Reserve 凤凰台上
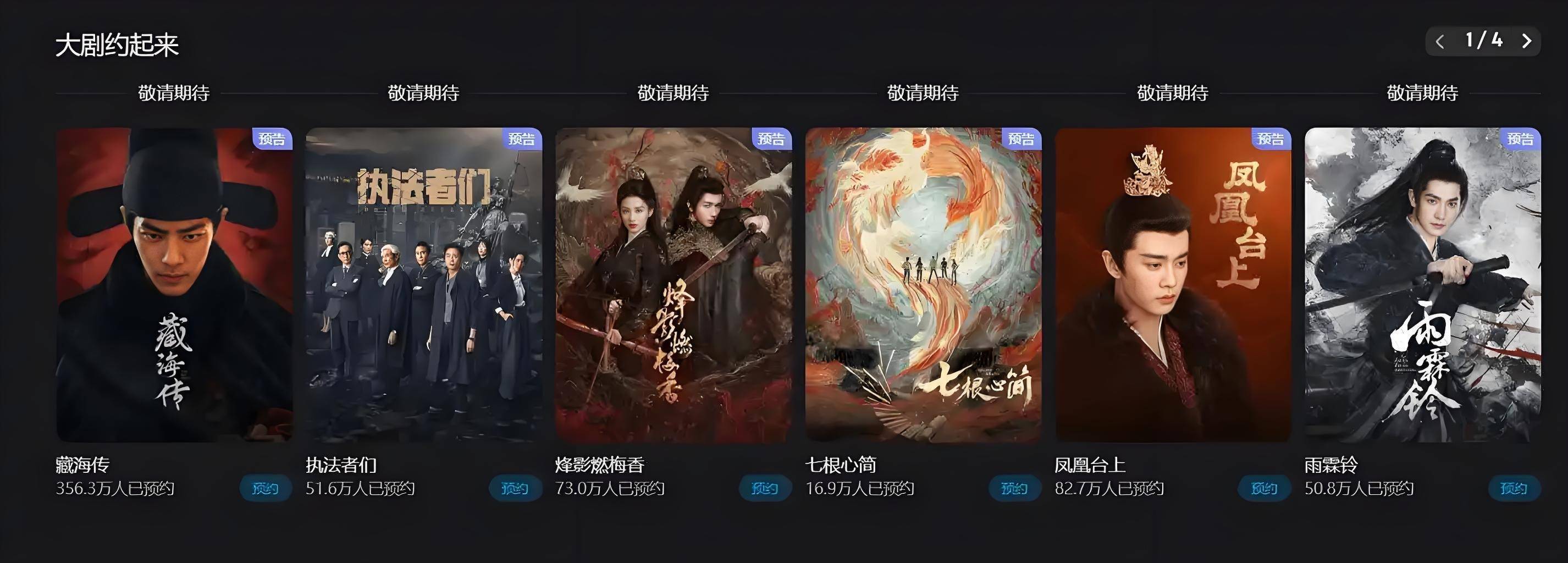This screenshot has height=563, width=1568. tap(1265, 489)
